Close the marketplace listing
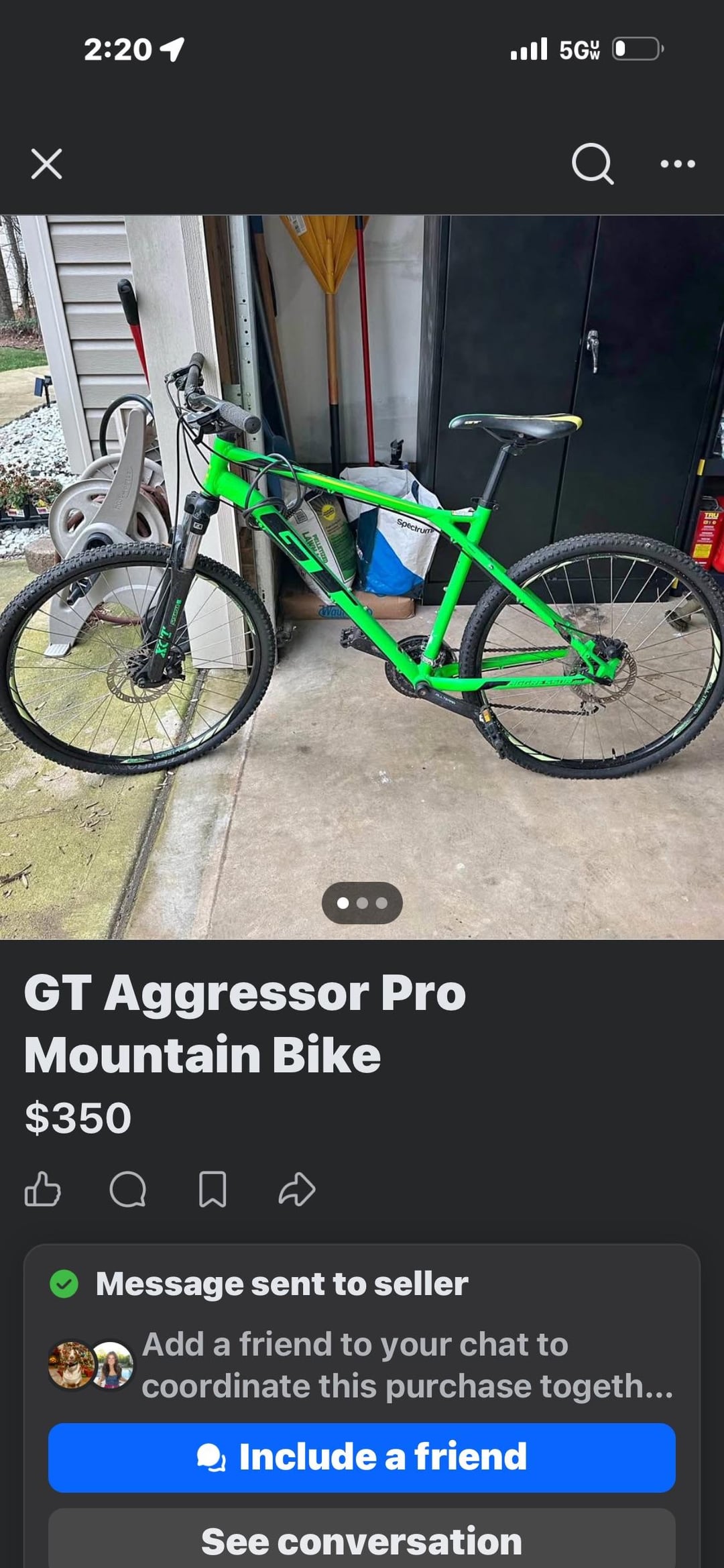Viewport: 724px width, 1568px height. 46,164
